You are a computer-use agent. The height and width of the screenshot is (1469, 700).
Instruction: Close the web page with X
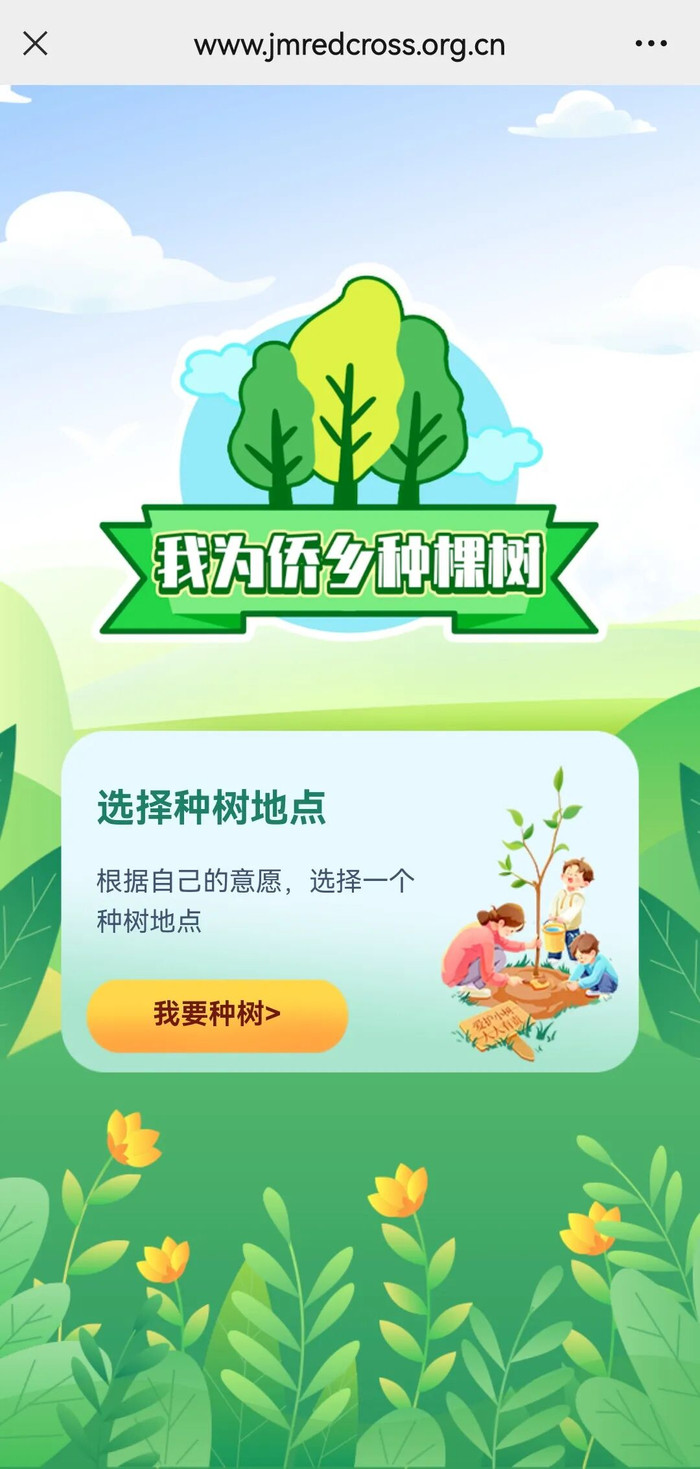point(35,43)
